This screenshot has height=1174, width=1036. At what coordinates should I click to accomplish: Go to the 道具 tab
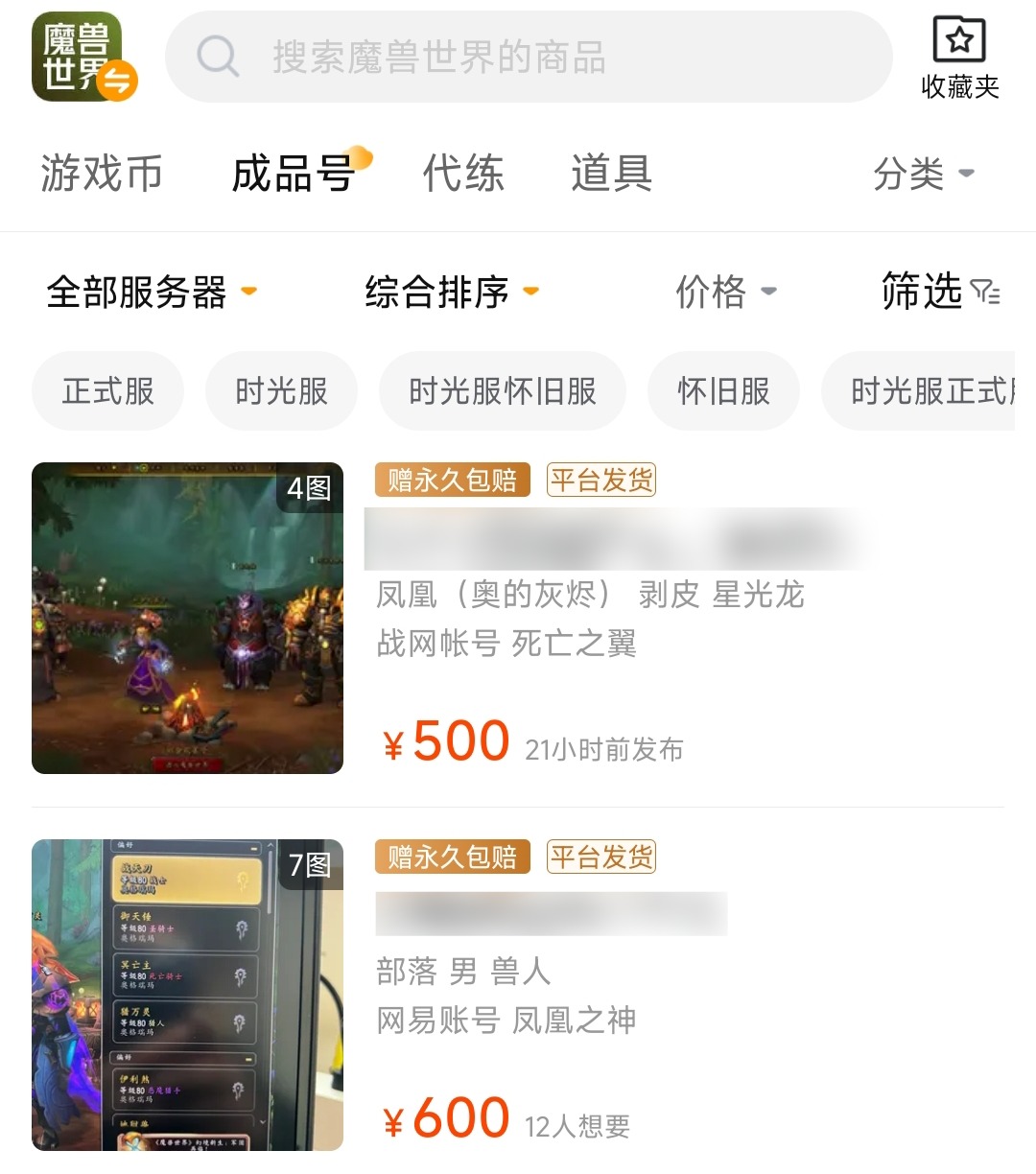(x=611, y=175)
